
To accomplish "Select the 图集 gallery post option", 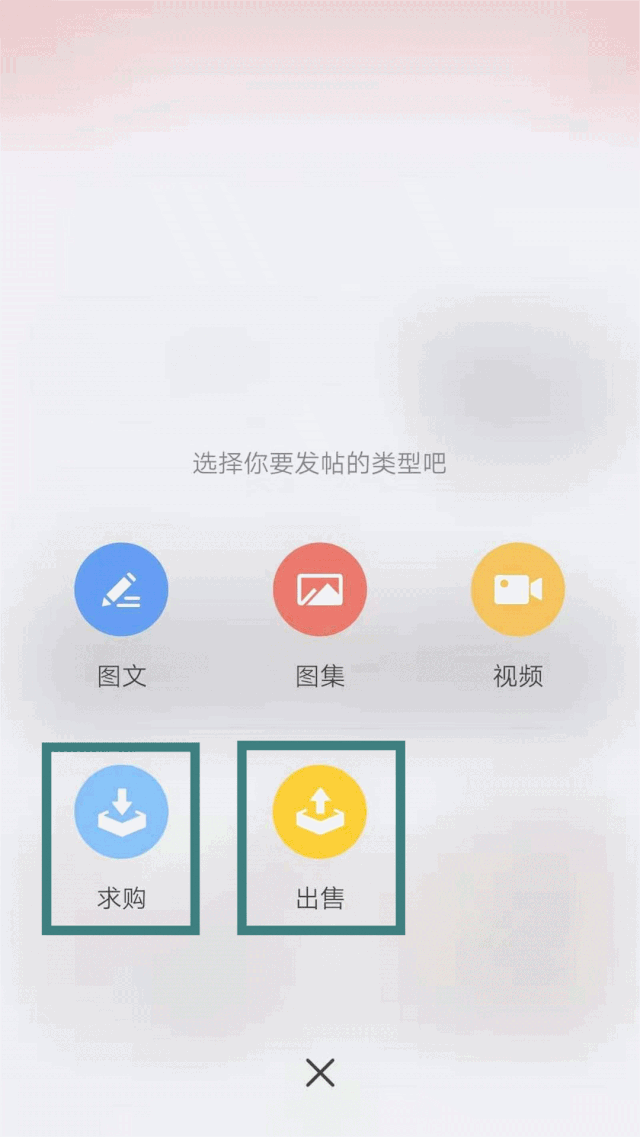I will tap(320, 590).
